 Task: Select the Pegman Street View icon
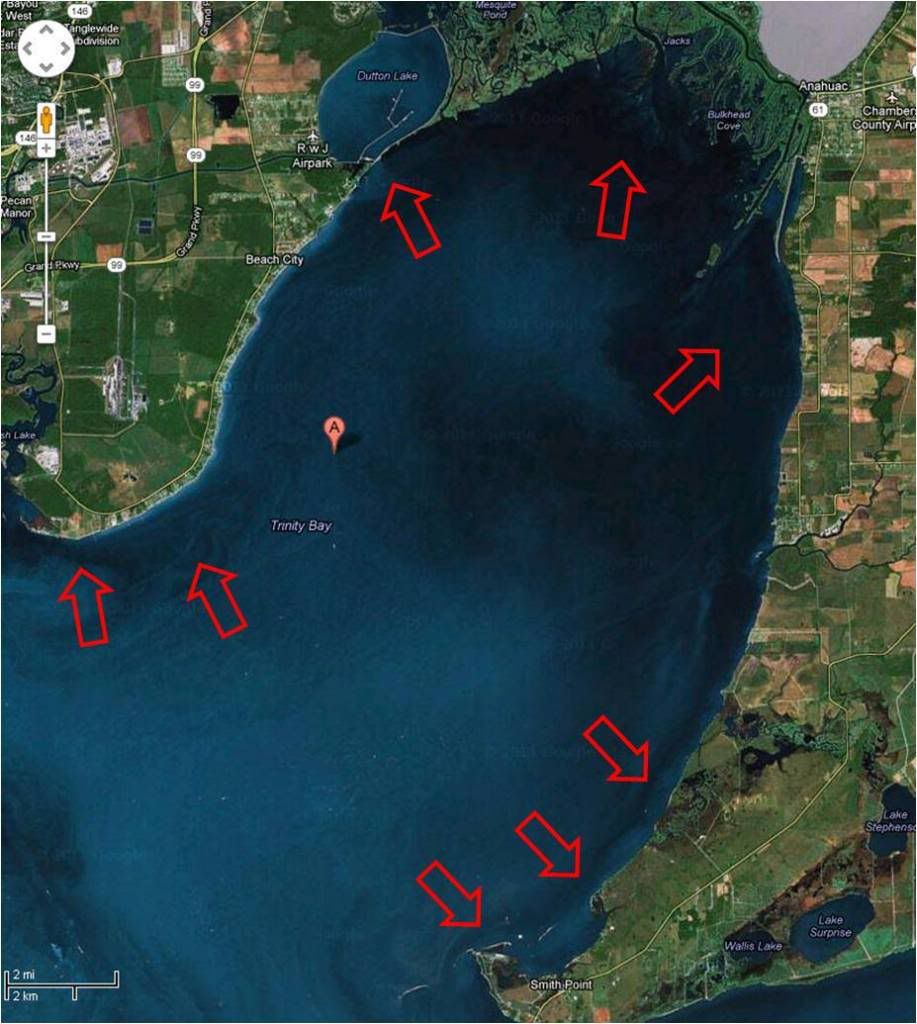(x=45, y=119)
